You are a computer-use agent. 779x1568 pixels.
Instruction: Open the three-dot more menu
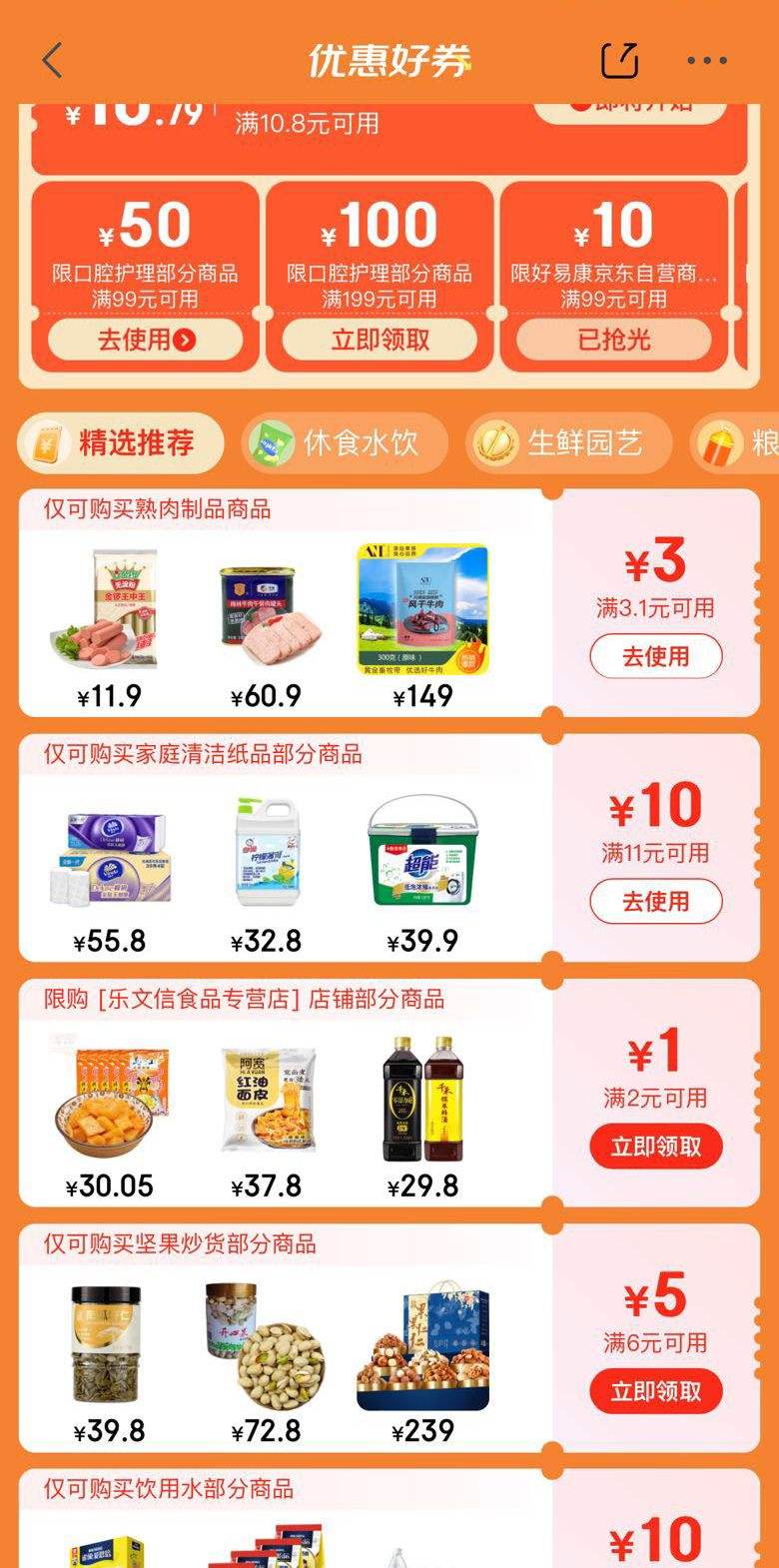tap(707, 60)
